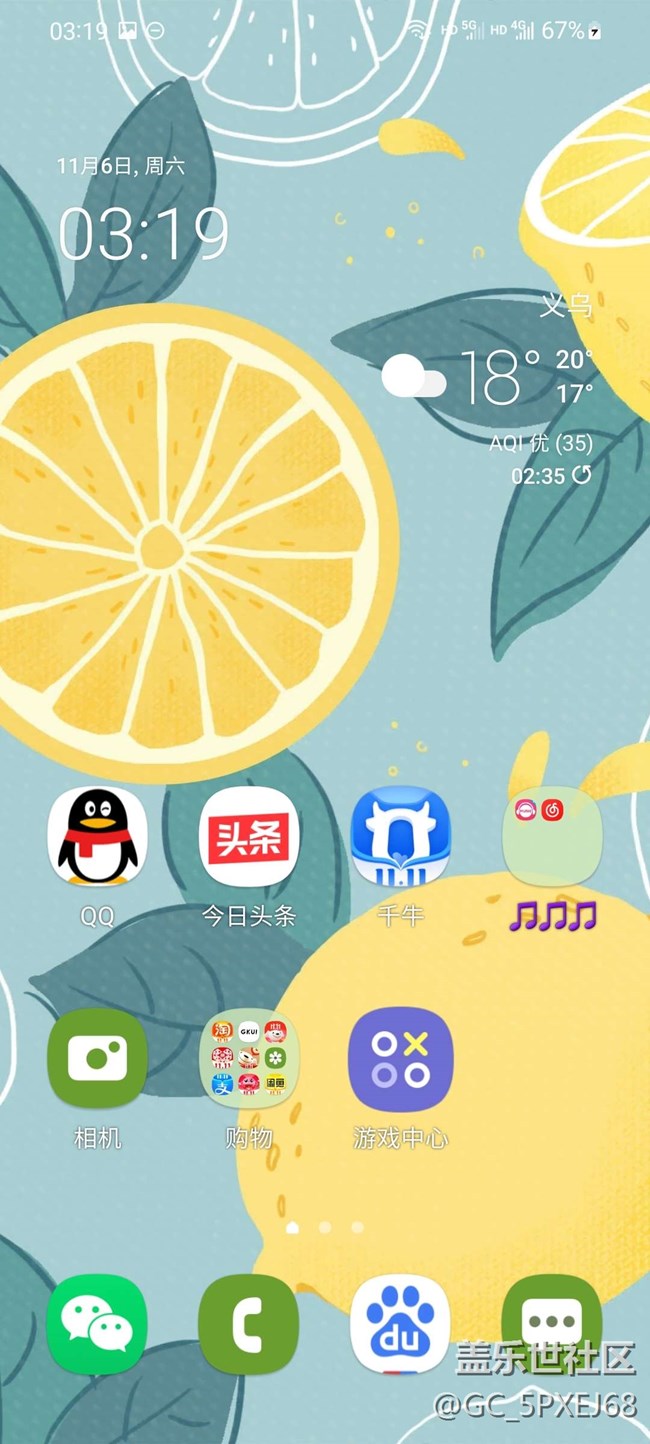This screenshot has width=650, height=1444.
Task: Open the 千牛 app
Action: coord(400,836)
